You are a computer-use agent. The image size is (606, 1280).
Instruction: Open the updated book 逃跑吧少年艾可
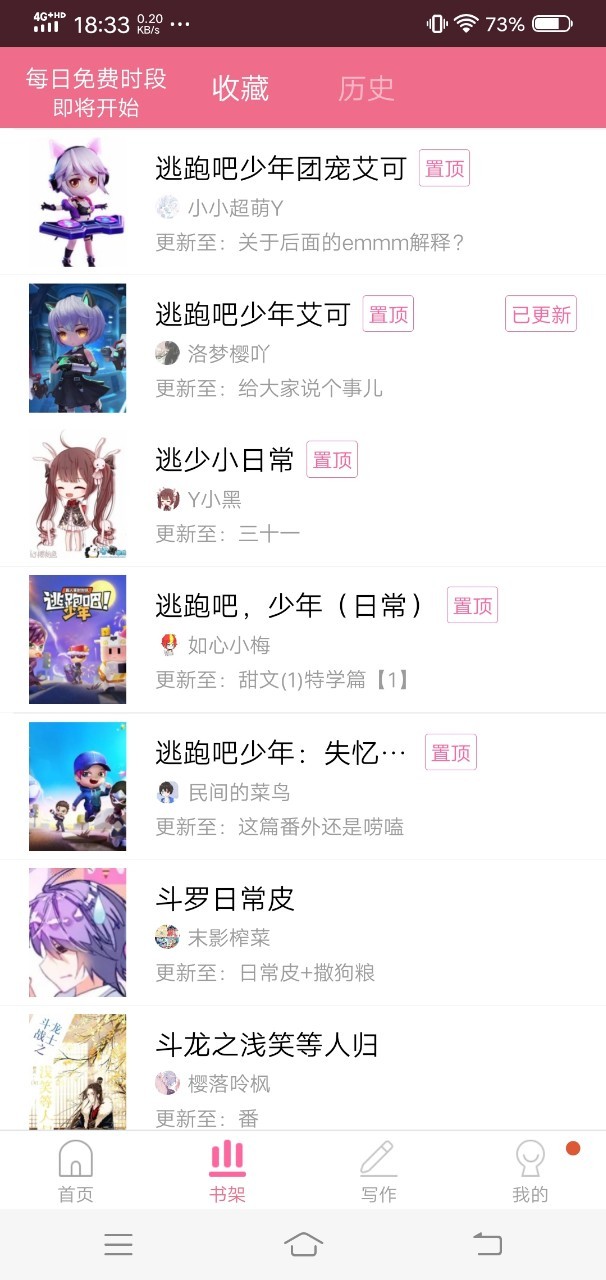[303, 348]
